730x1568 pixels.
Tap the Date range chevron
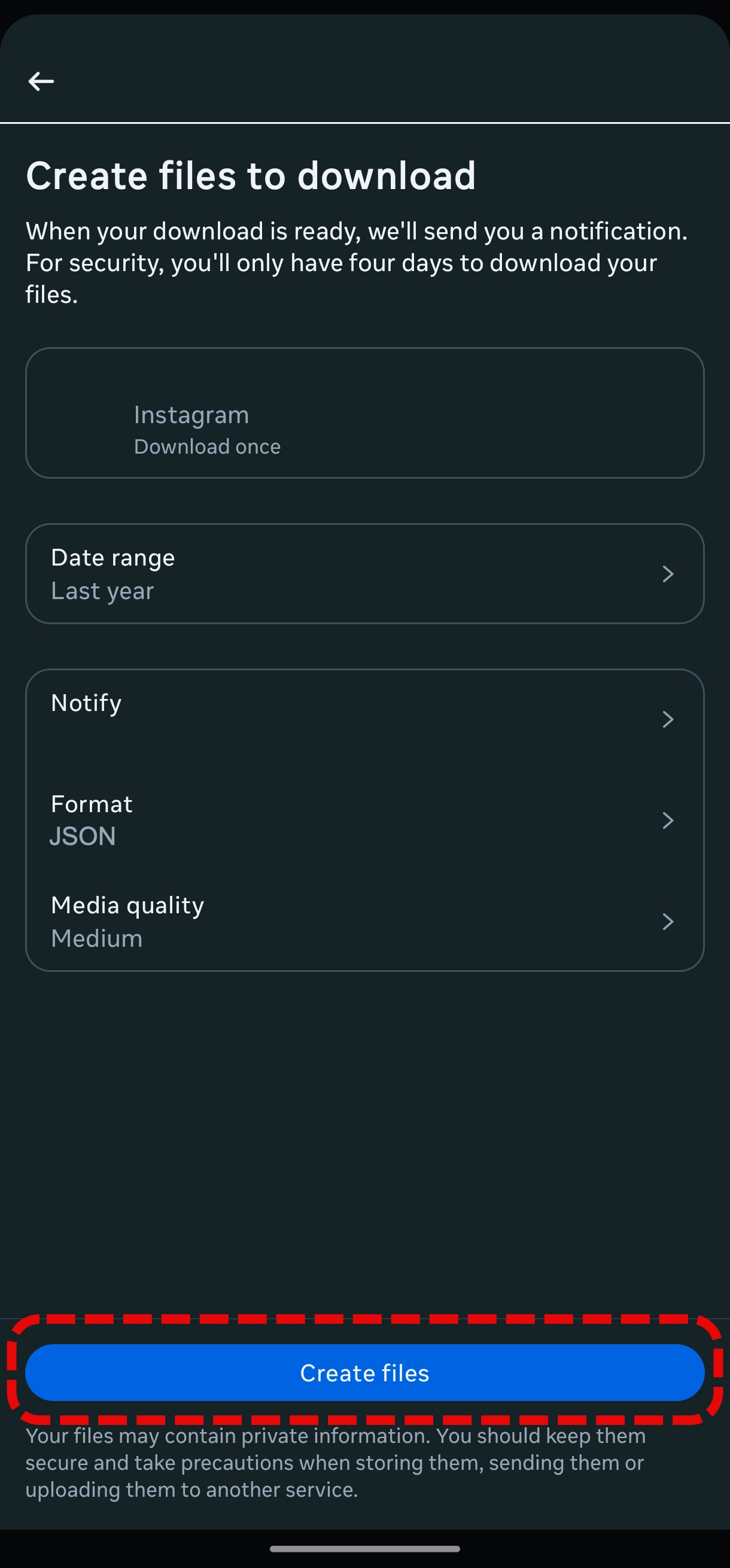pyautogui.click(x=667, y=573)
